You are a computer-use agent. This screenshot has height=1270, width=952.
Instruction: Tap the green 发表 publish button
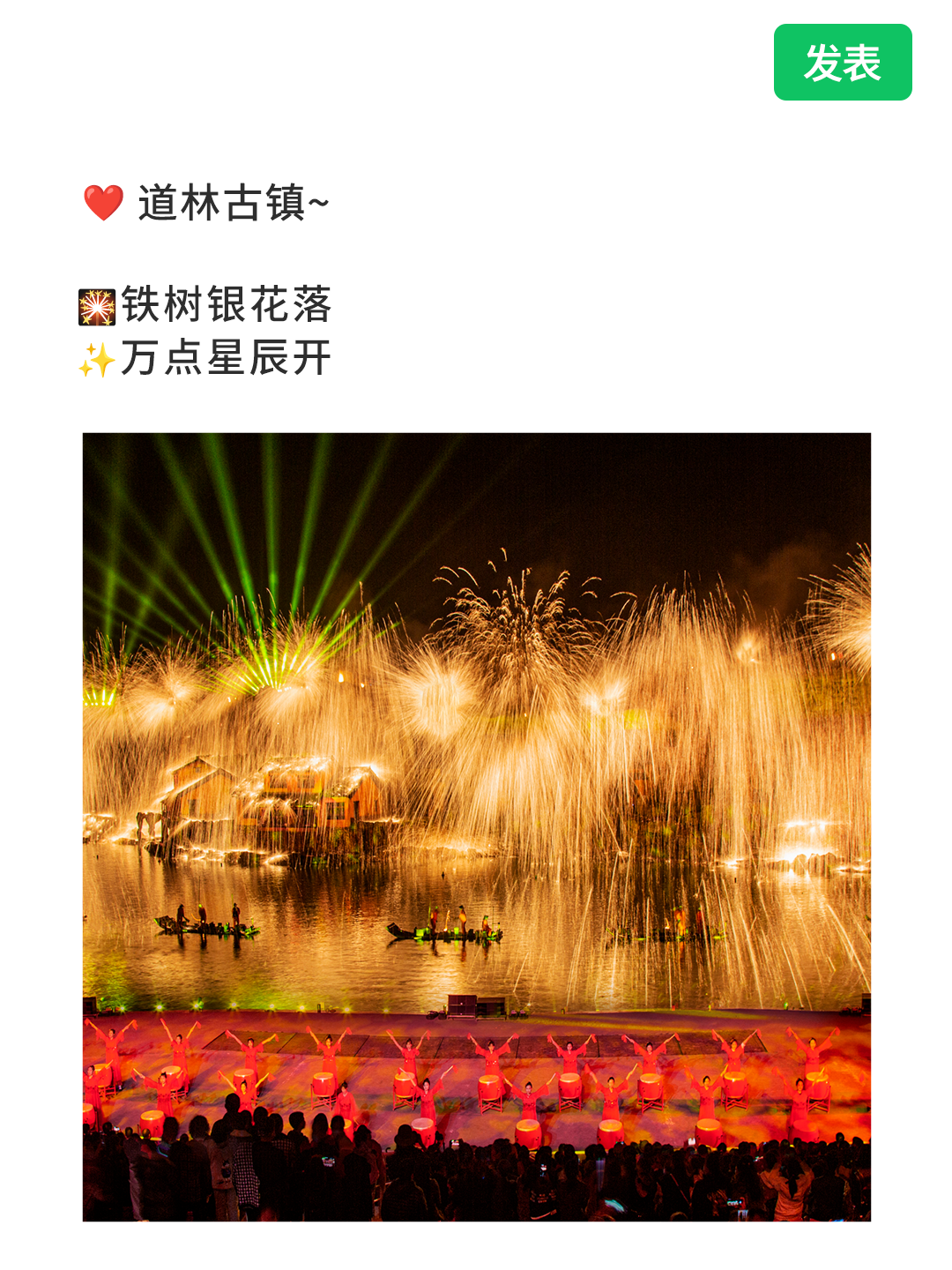842,63
